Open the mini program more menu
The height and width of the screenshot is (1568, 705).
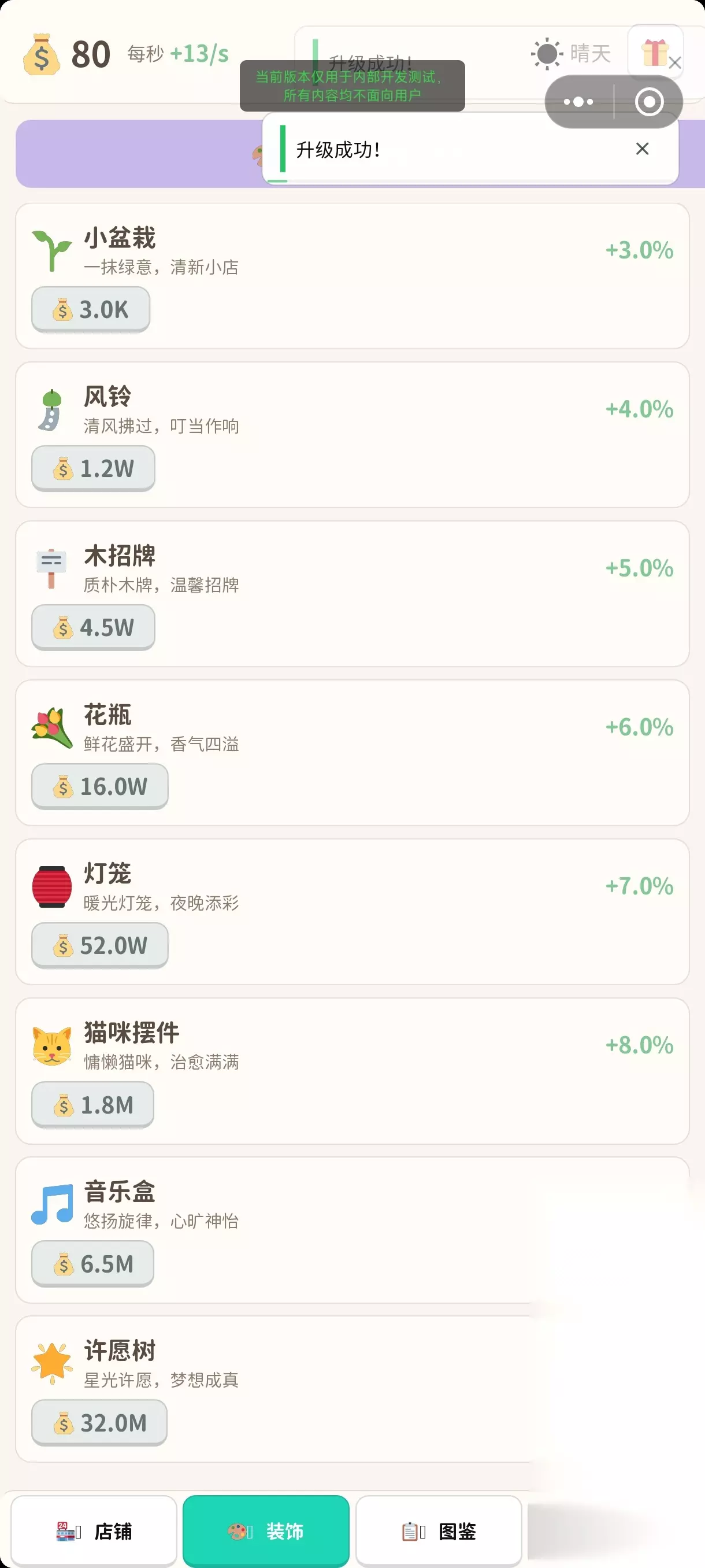578,102
